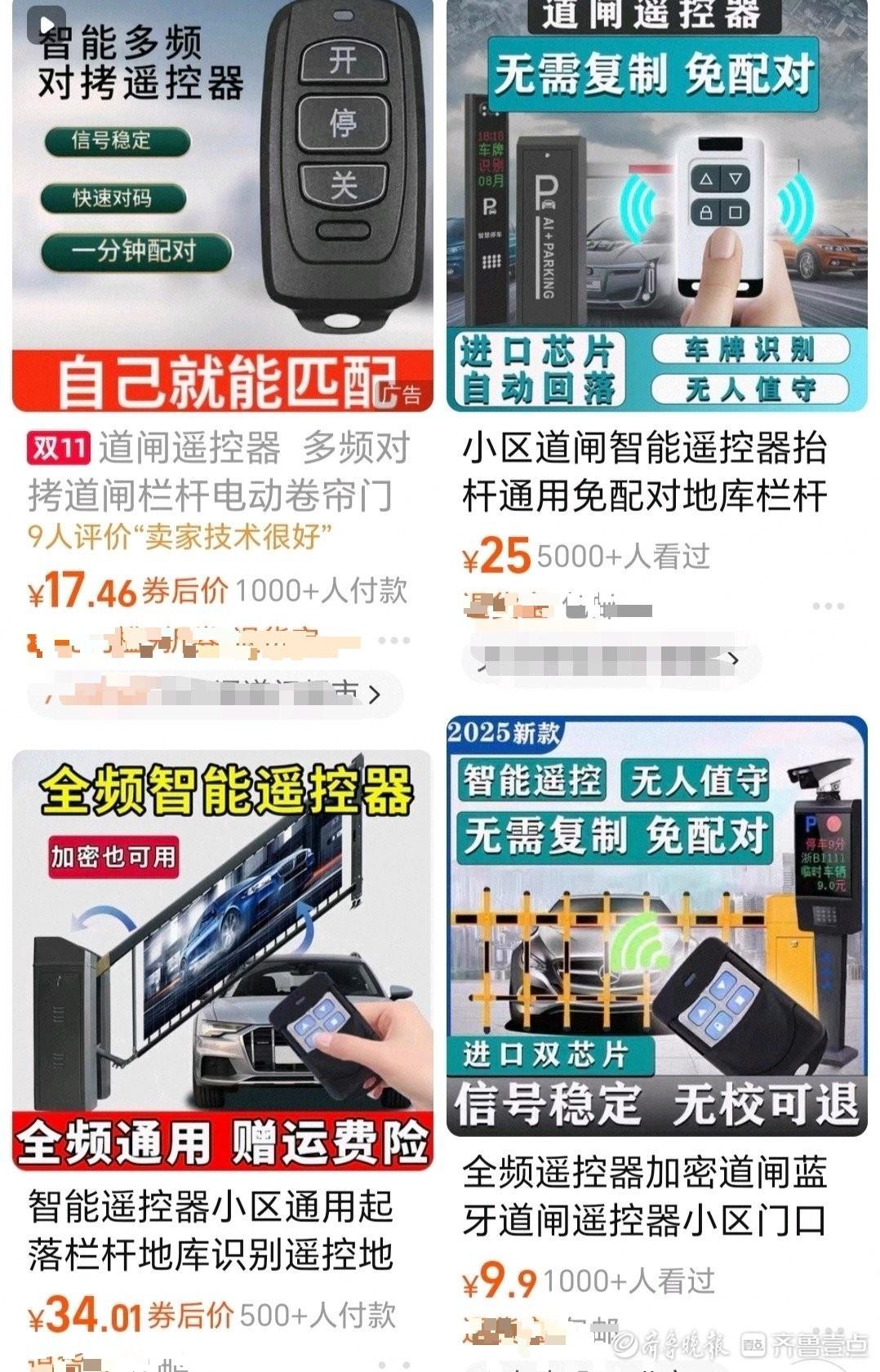880x1372 pixels.
Task: Open the three-dot menu on the ¥25 item
Action: coord(828,606)
